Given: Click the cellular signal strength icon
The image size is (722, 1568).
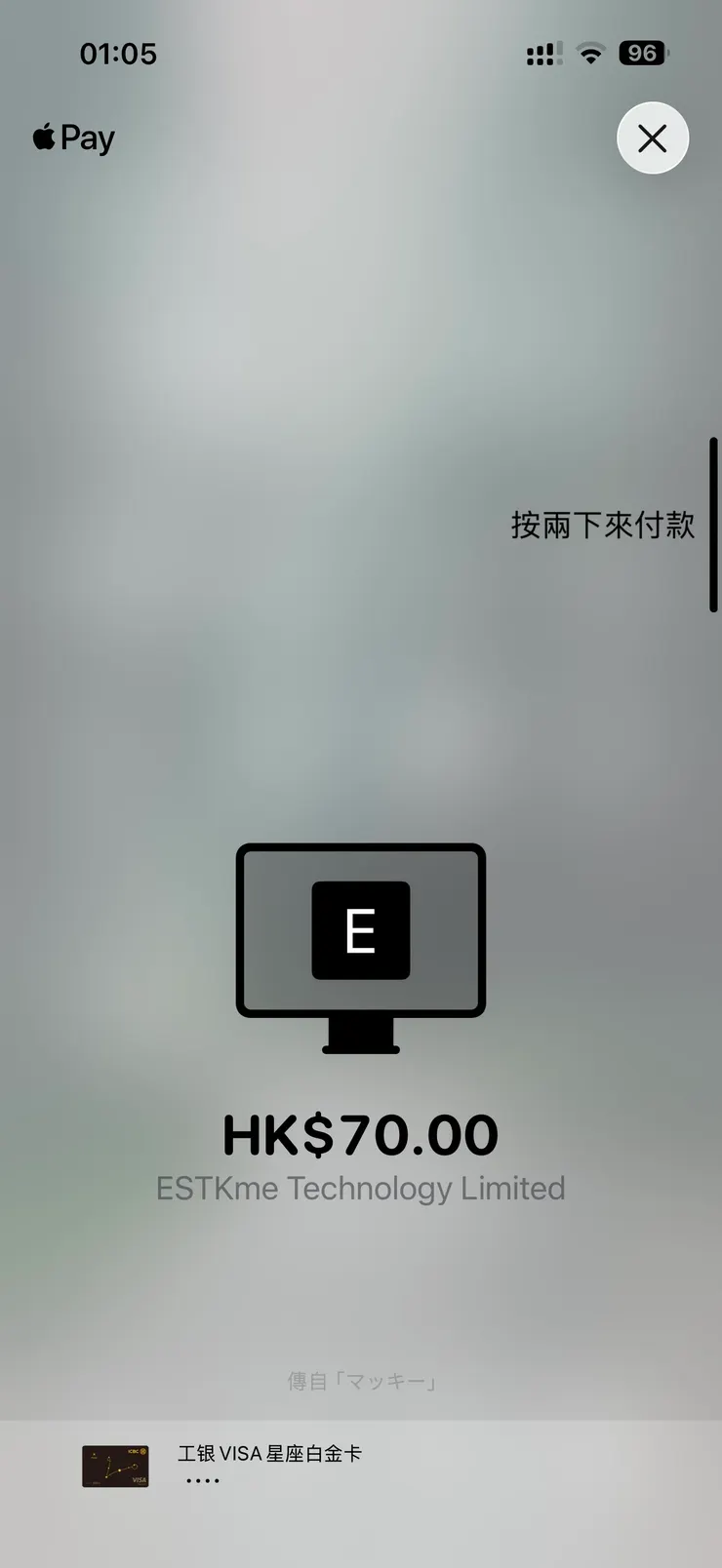Looking at the screenshot, I should click(x=542, y=54).
